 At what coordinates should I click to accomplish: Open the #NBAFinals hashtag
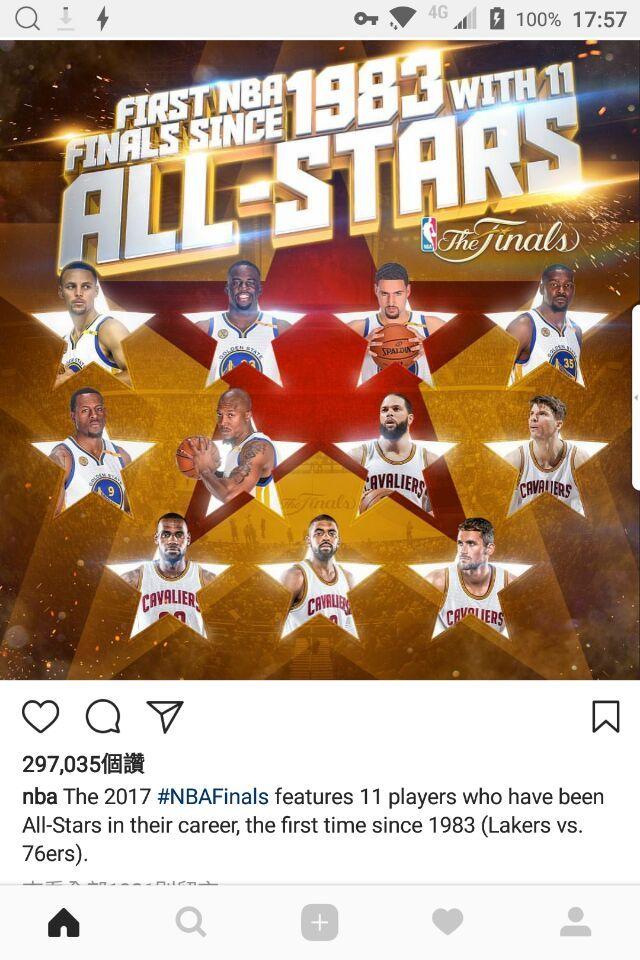(x=213, y=797)
